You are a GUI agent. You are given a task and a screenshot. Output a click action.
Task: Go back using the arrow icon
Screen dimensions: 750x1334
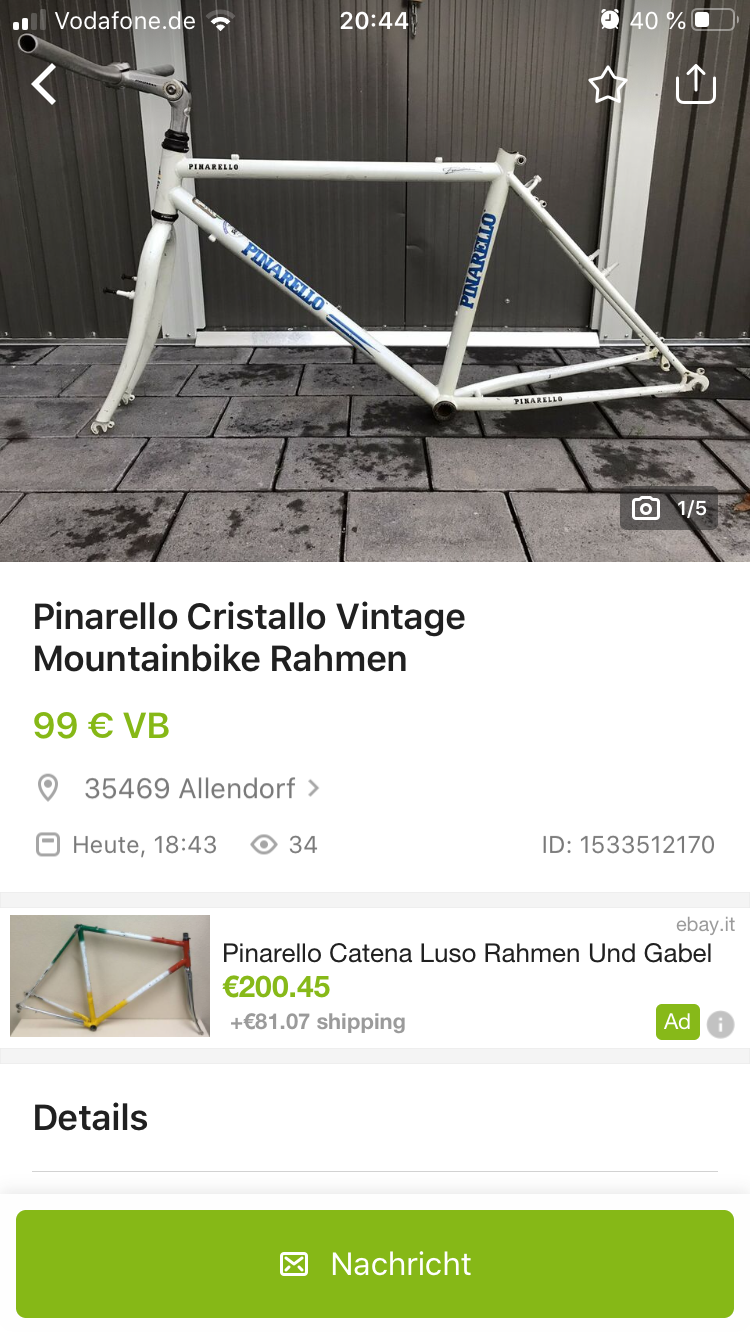(44, 85)
